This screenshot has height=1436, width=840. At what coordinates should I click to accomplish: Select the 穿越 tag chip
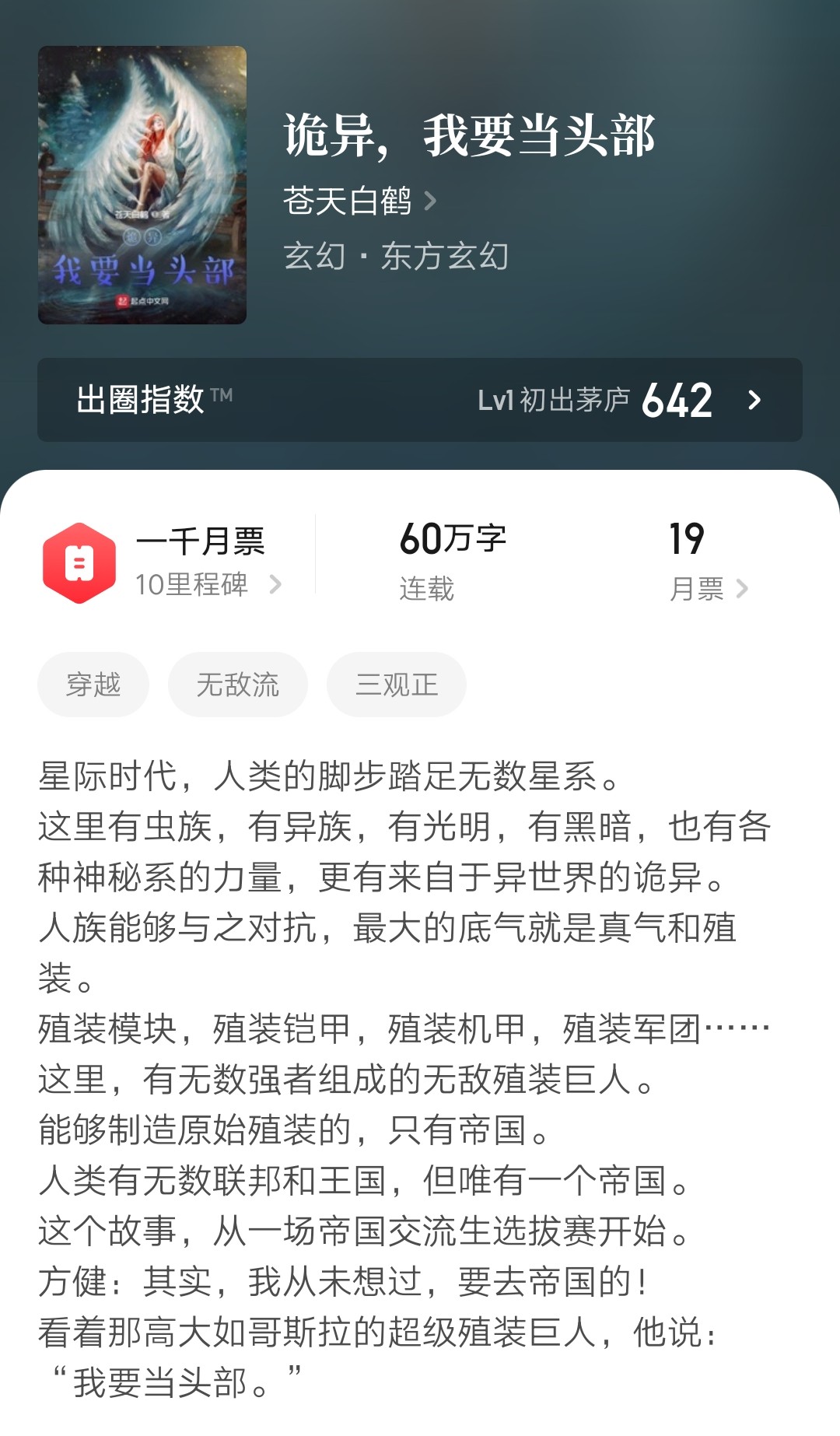click(93, 685)
